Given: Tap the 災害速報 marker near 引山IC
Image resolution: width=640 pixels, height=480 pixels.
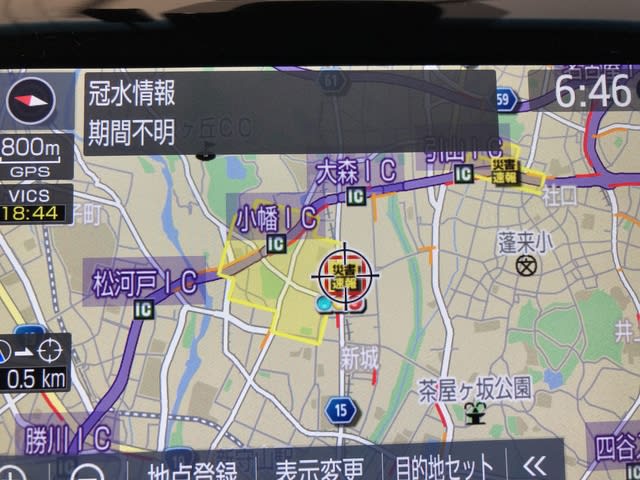Looking at the screenshot, I should point(504,174).
